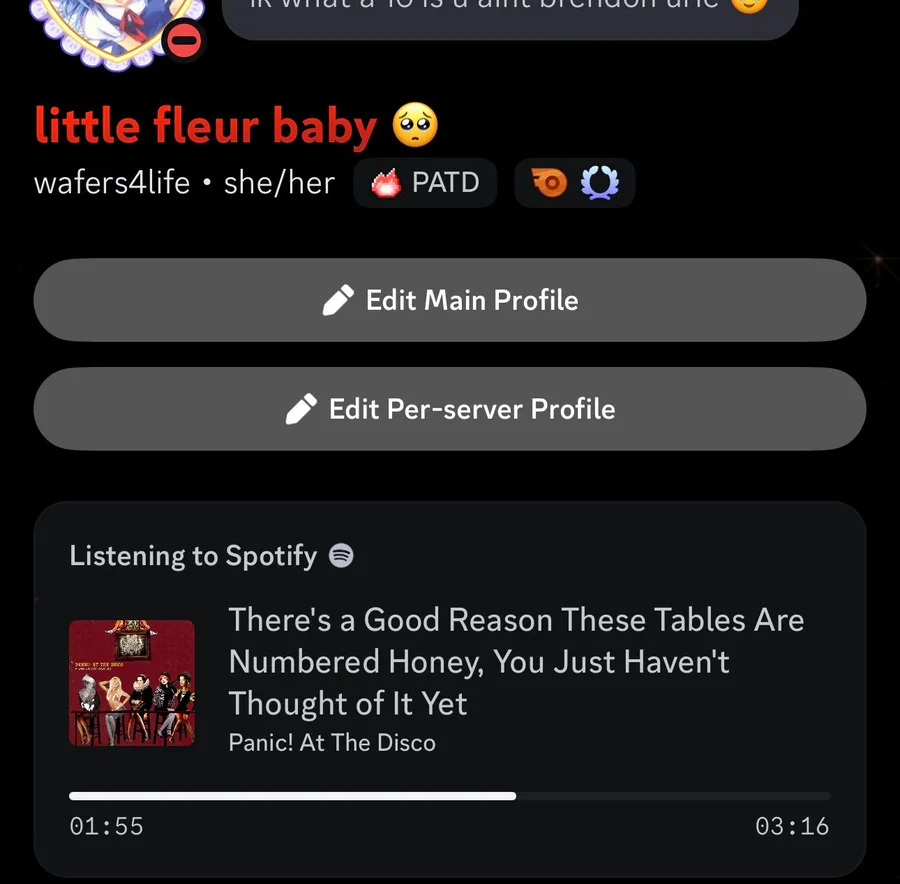The height and width of the screenshot is (884, 900).
Task: Open Edit Per-server Profile
Action: pos(450,409)
